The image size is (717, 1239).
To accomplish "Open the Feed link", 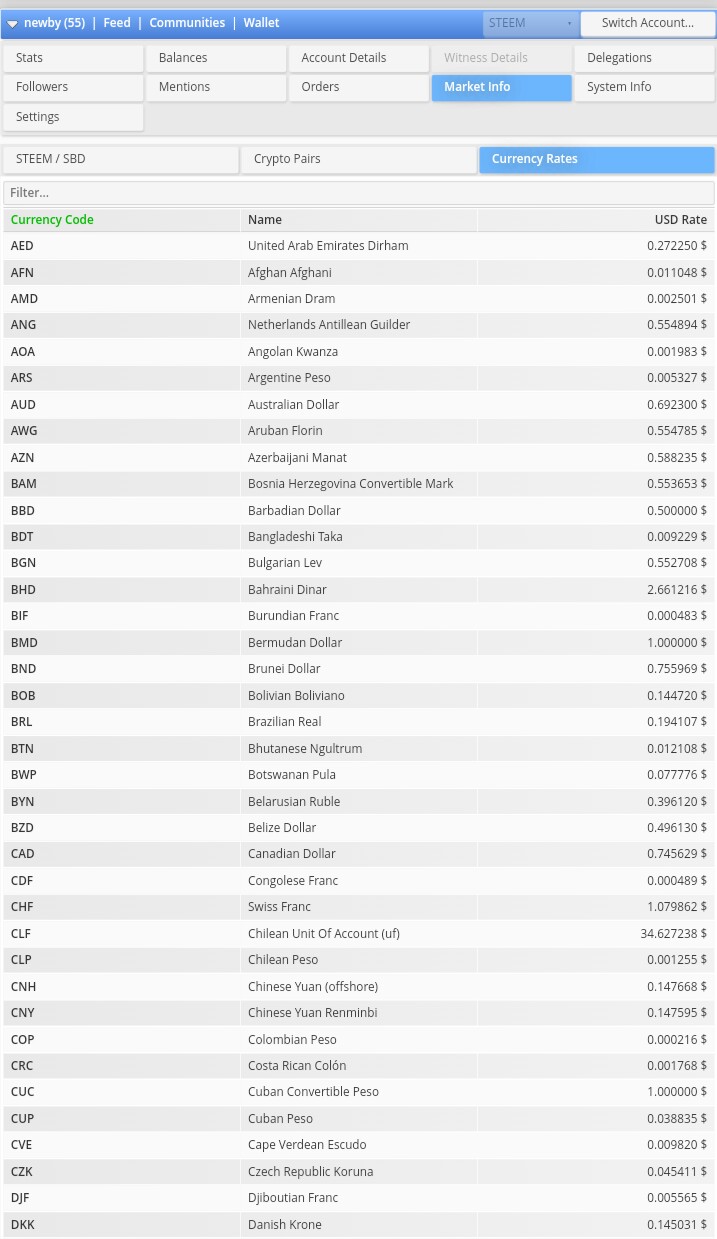I will pos(117,23).
